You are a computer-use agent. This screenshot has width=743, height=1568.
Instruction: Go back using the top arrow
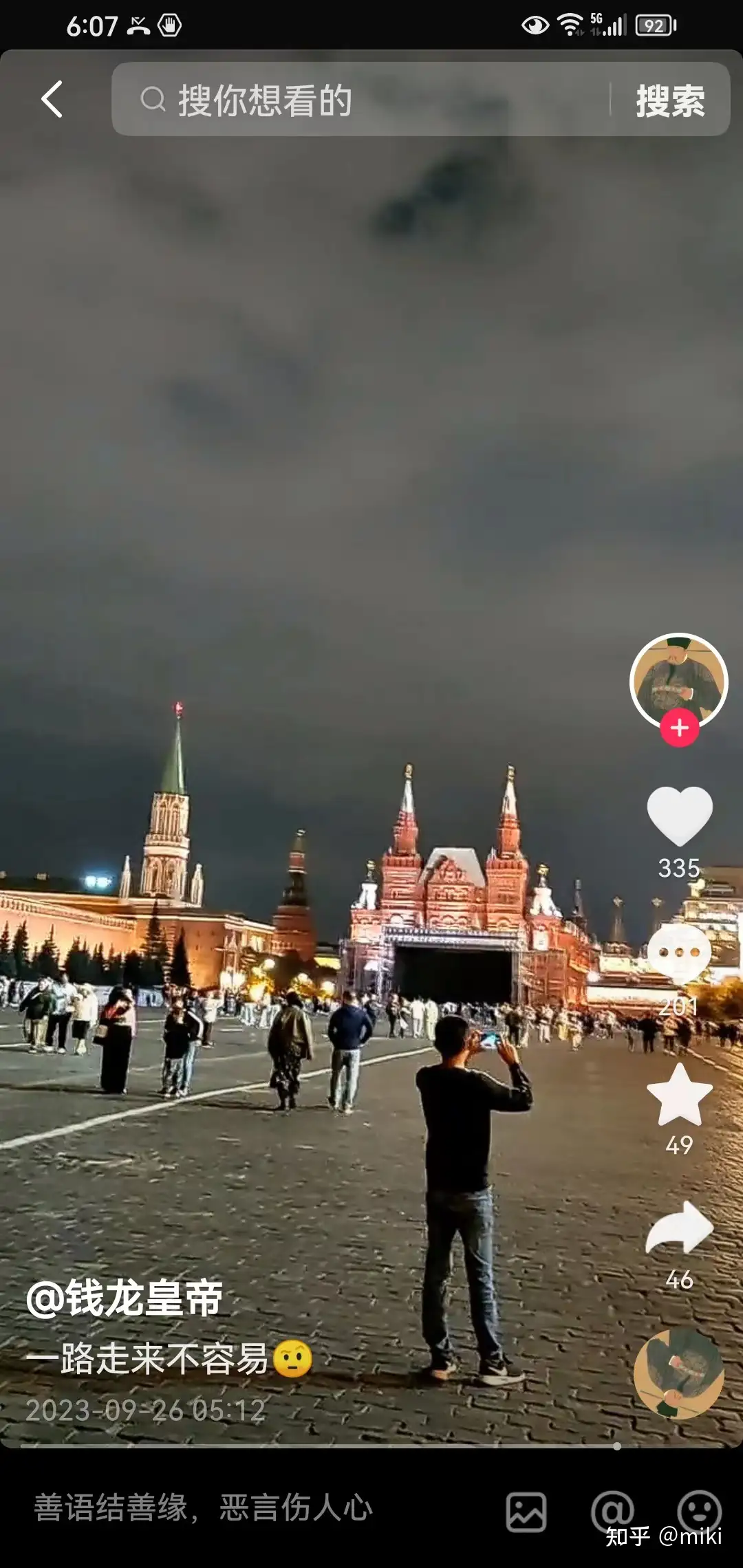click(52, 100)
